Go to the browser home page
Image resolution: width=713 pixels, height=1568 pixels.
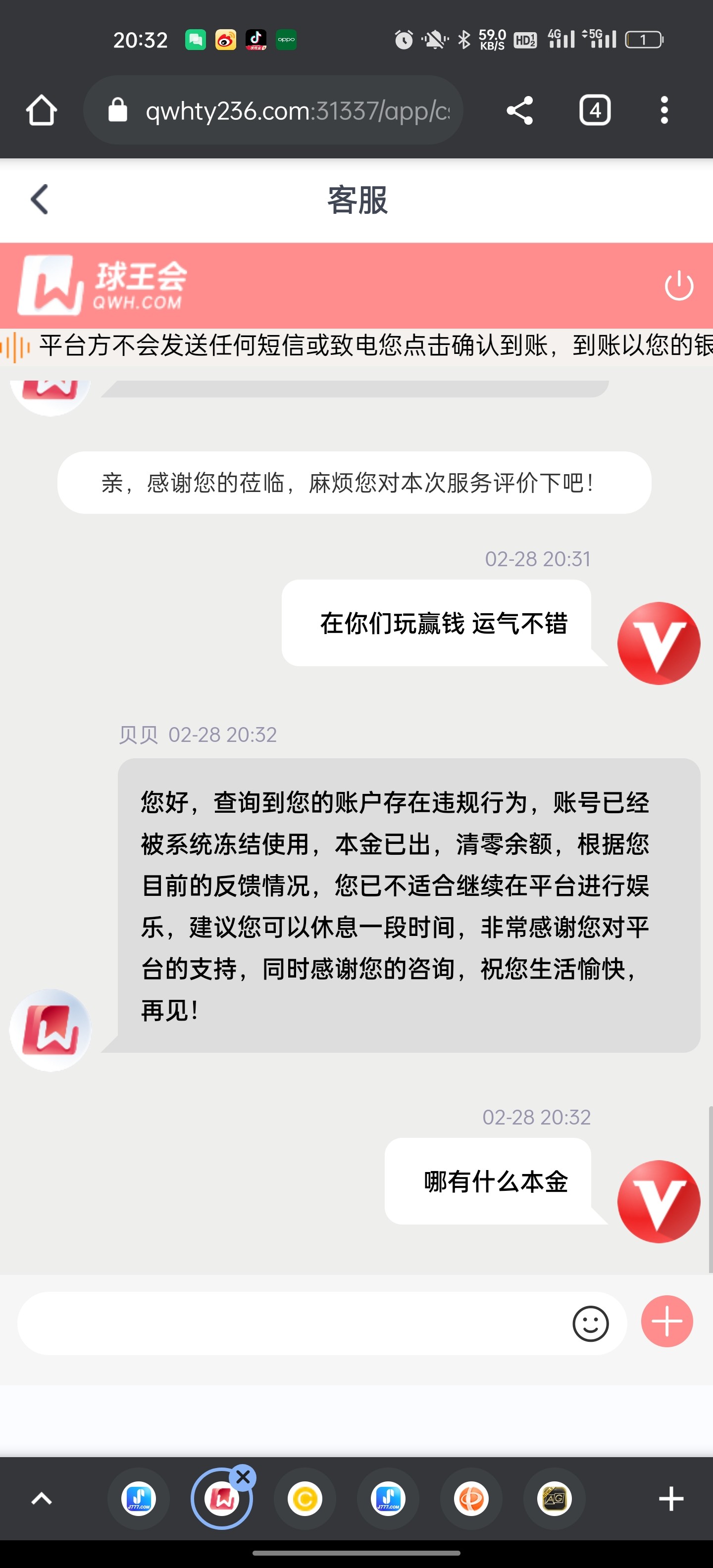click(x=42, y=111)
